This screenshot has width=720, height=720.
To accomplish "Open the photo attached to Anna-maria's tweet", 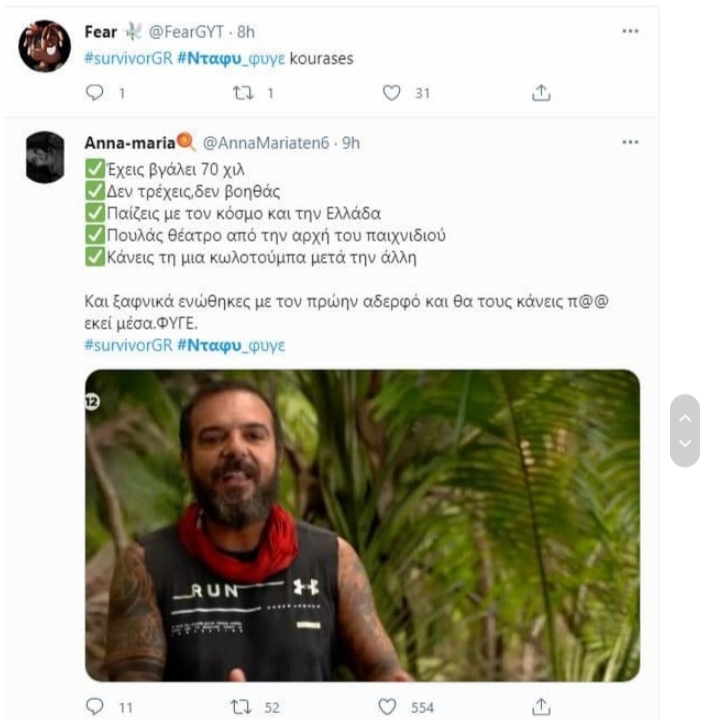I will 362,525.
